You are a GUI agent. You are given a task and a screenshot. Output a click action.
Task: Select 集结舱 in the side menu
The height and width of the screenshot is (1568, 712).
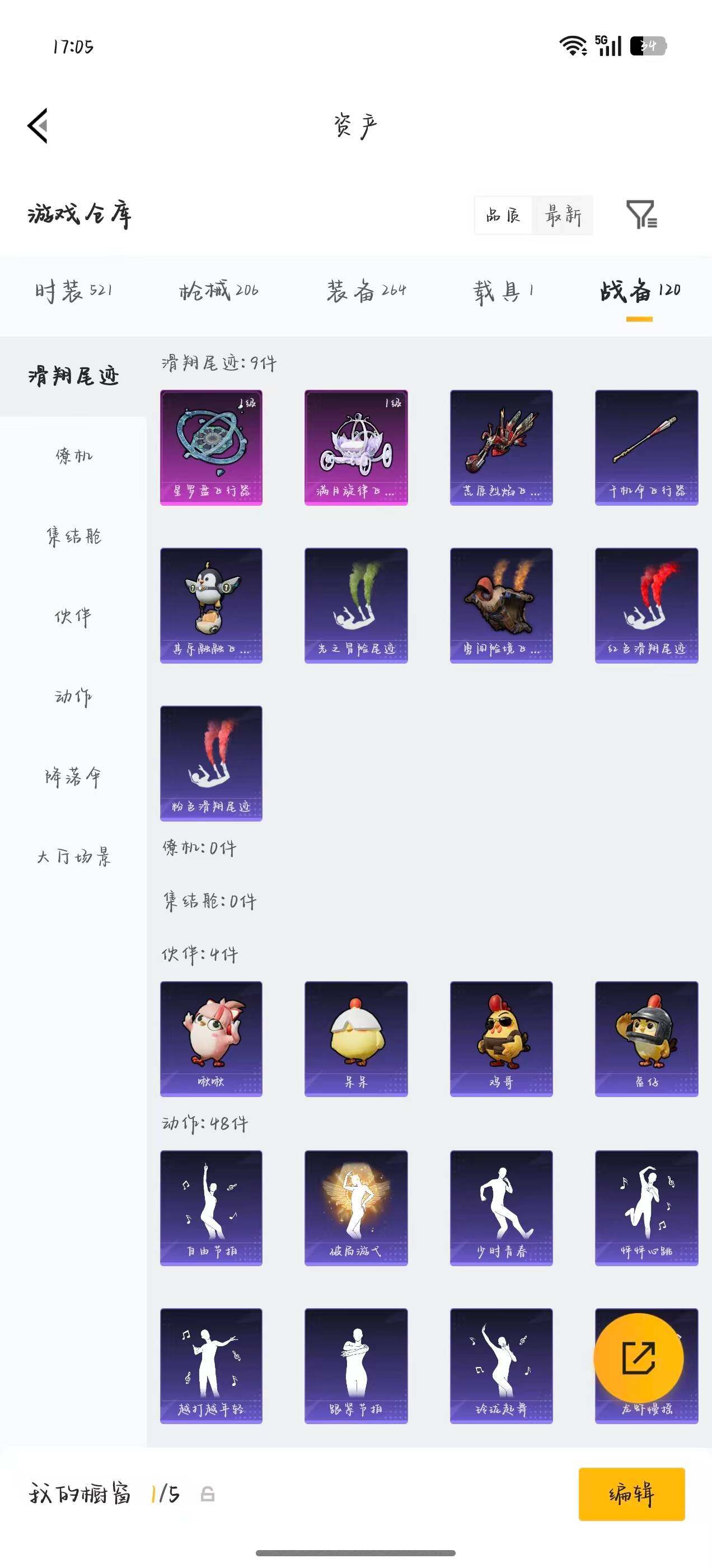pos(74,536)
